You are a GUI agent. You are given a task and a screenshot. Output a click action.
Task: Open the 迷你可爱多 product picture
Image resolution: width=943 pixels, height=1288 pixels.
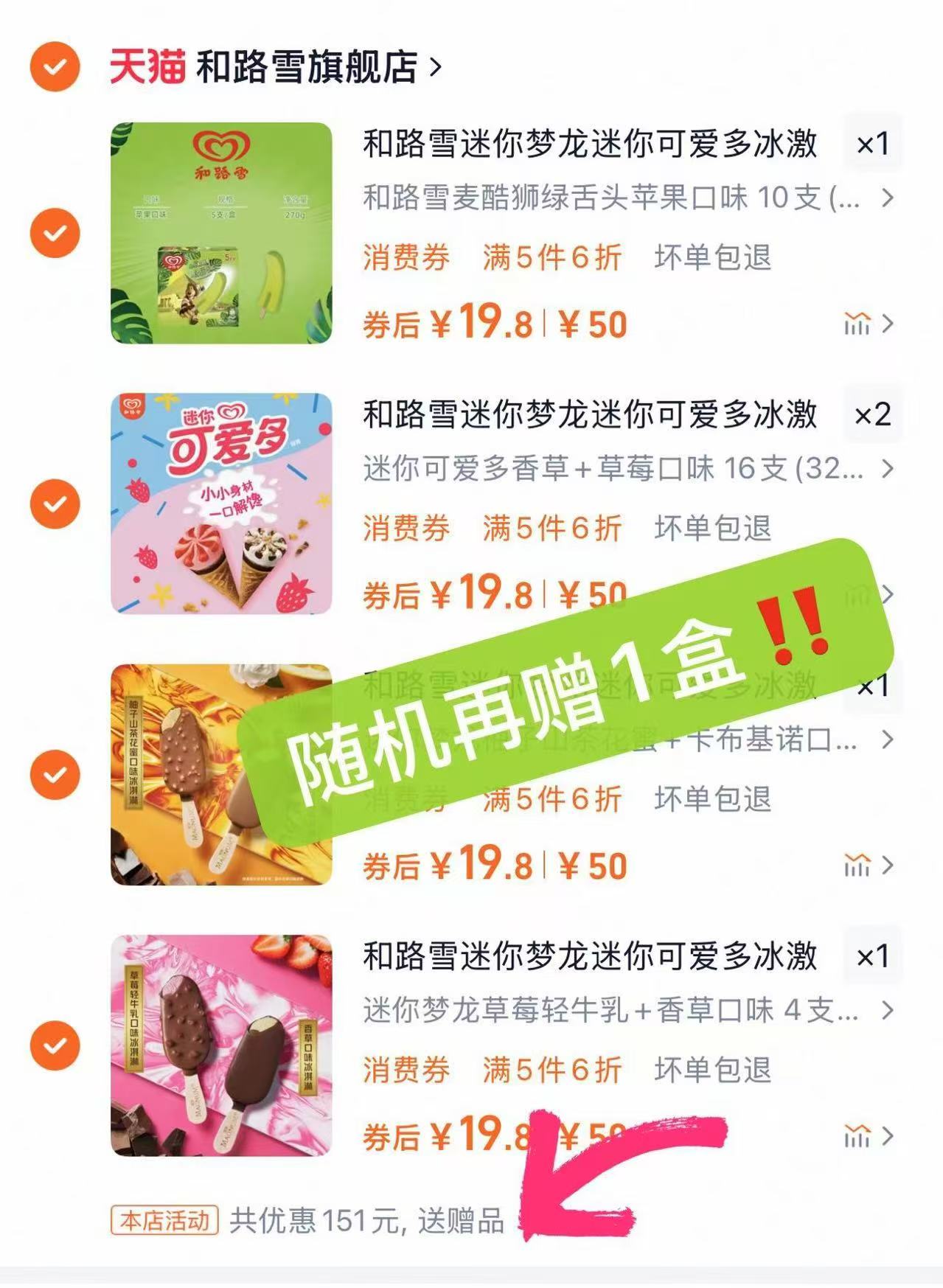[221, 504]
